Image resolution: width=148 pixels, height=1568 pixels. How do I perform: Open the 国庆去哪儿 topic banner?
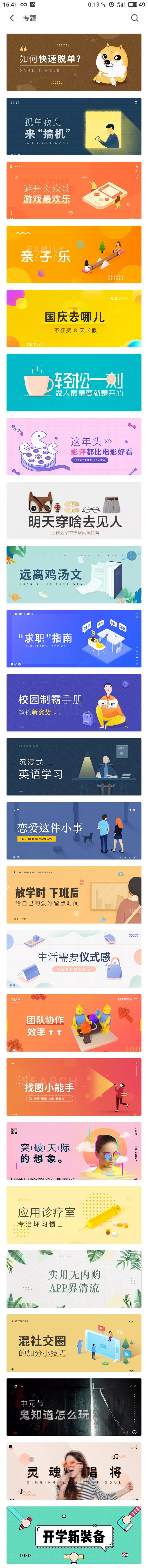pos(74,318)
